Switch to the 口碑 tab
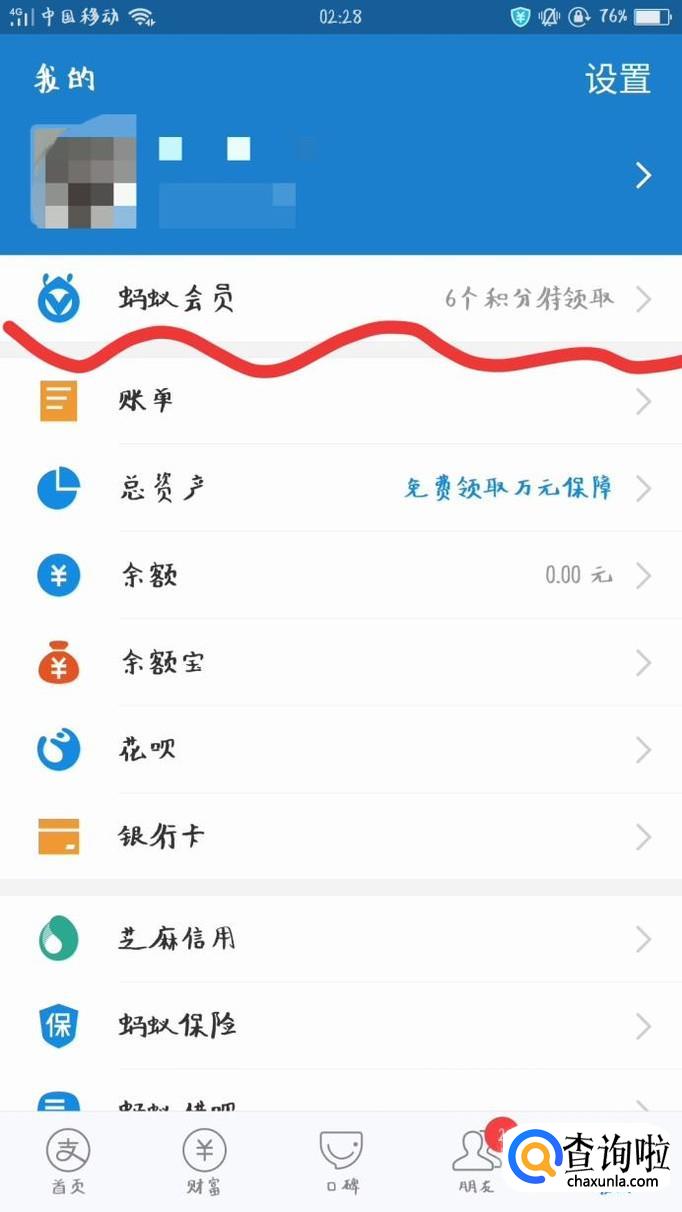Image resolution: width=682 pixels, height=1212 pixels. [341, 1160]
